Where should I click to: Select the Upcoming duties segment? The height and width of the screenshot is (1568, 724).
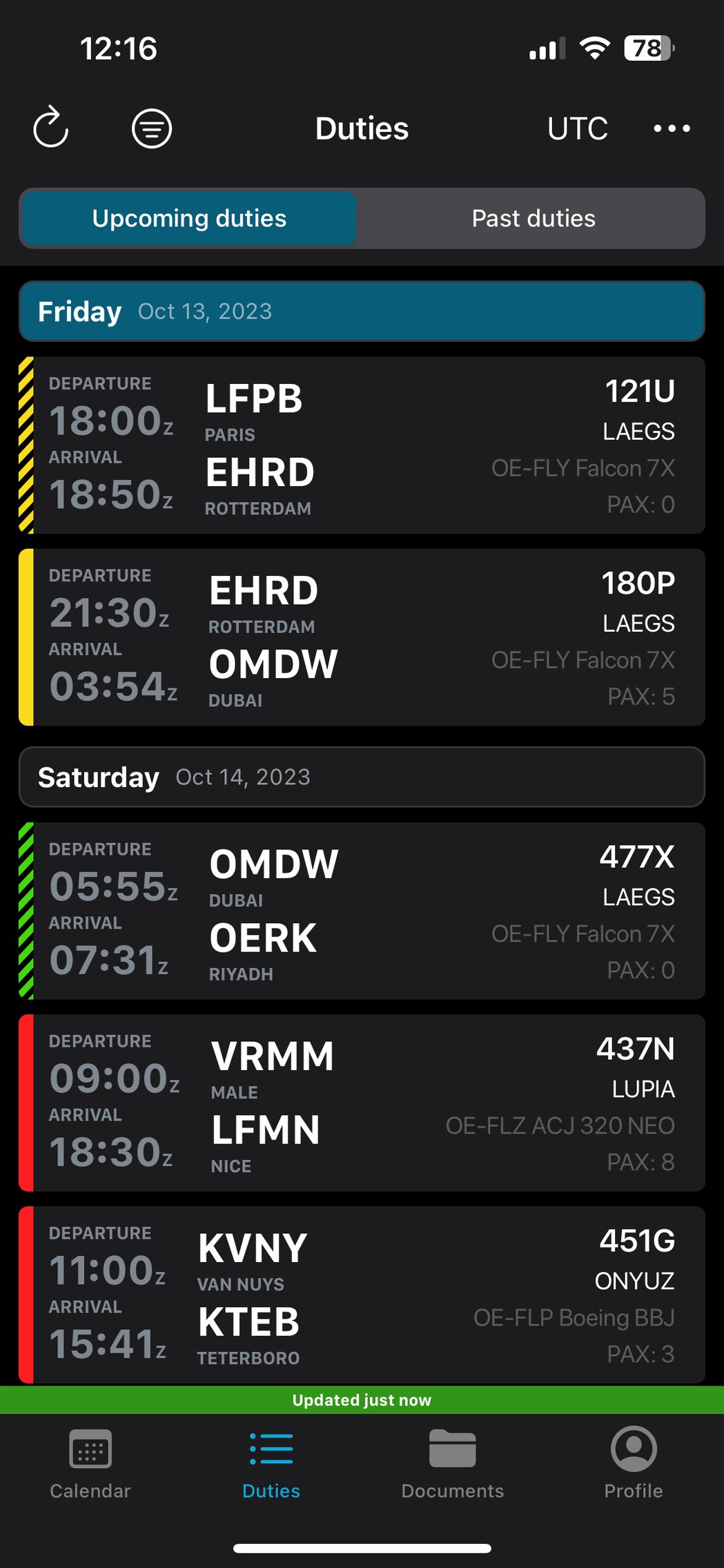[x=189, y=218]
